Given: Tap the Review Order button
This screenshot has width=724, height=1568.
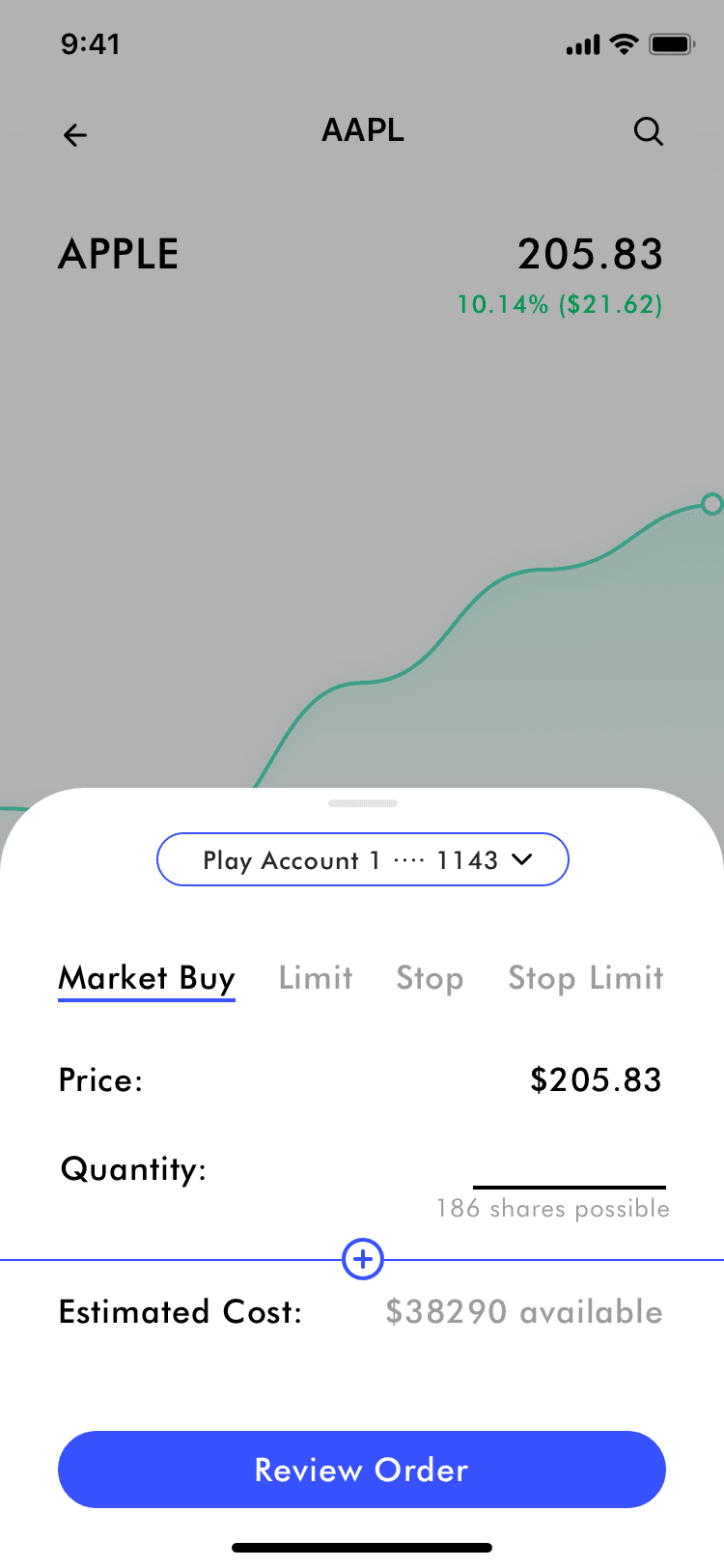Looking at the screenshot, I should [362, 1470].
